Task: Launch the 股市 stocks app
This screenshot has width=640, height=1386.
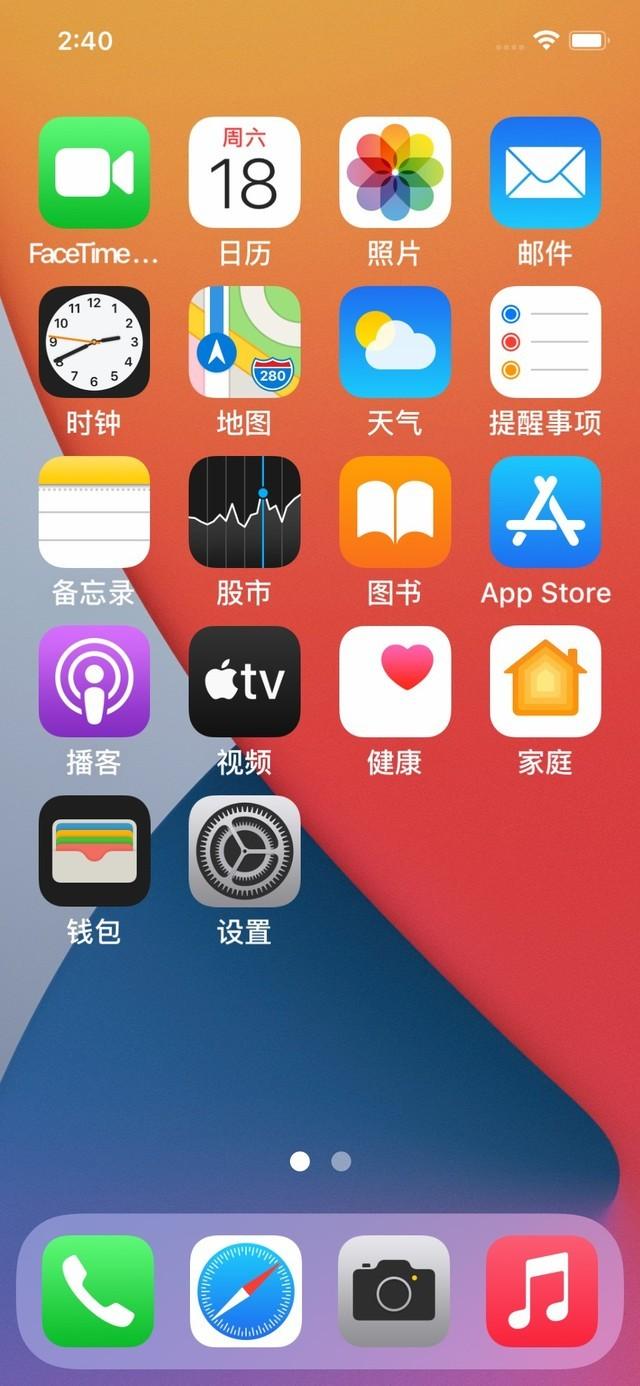Action: click(x=244, y=512)
